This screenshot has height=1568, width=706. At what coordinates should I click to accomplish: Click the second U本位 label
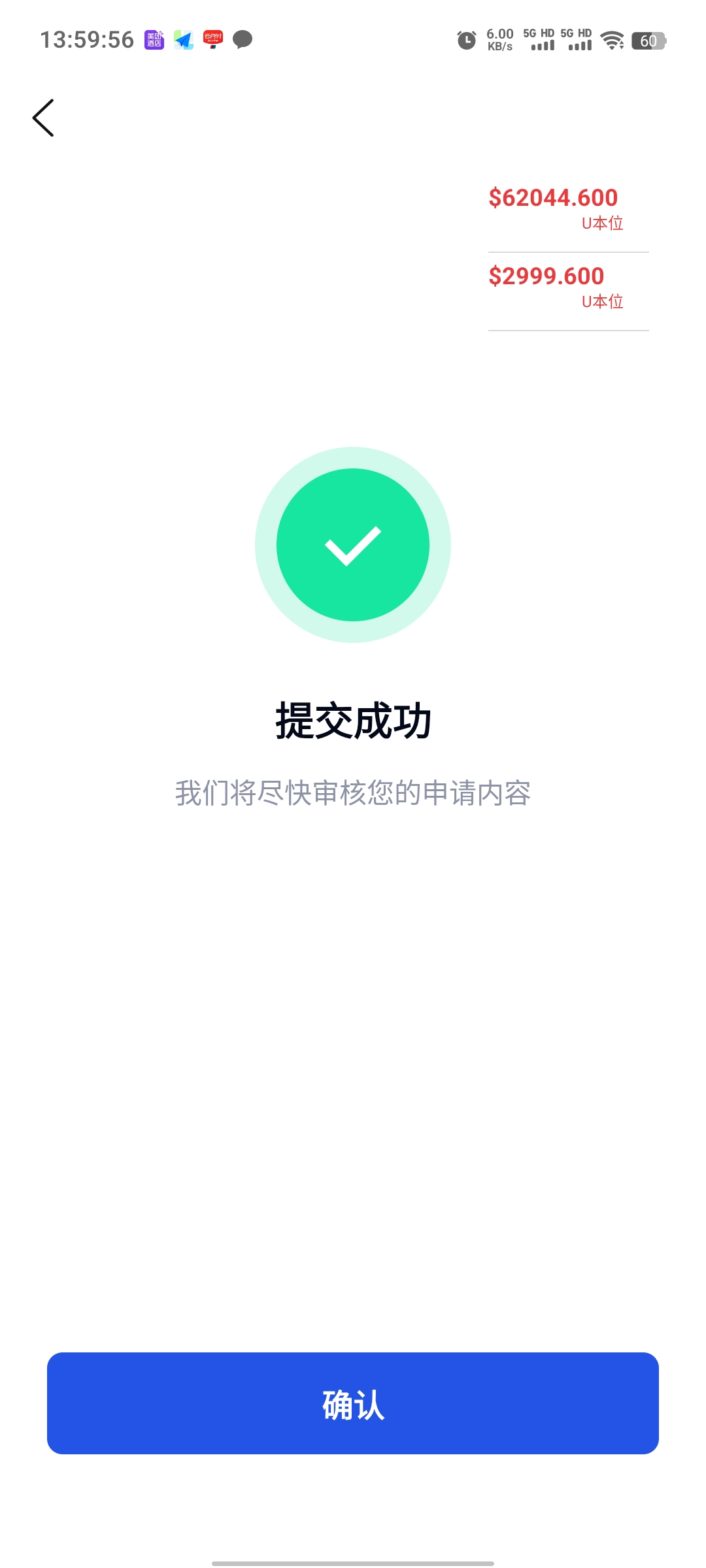click(x=601, y=302)
